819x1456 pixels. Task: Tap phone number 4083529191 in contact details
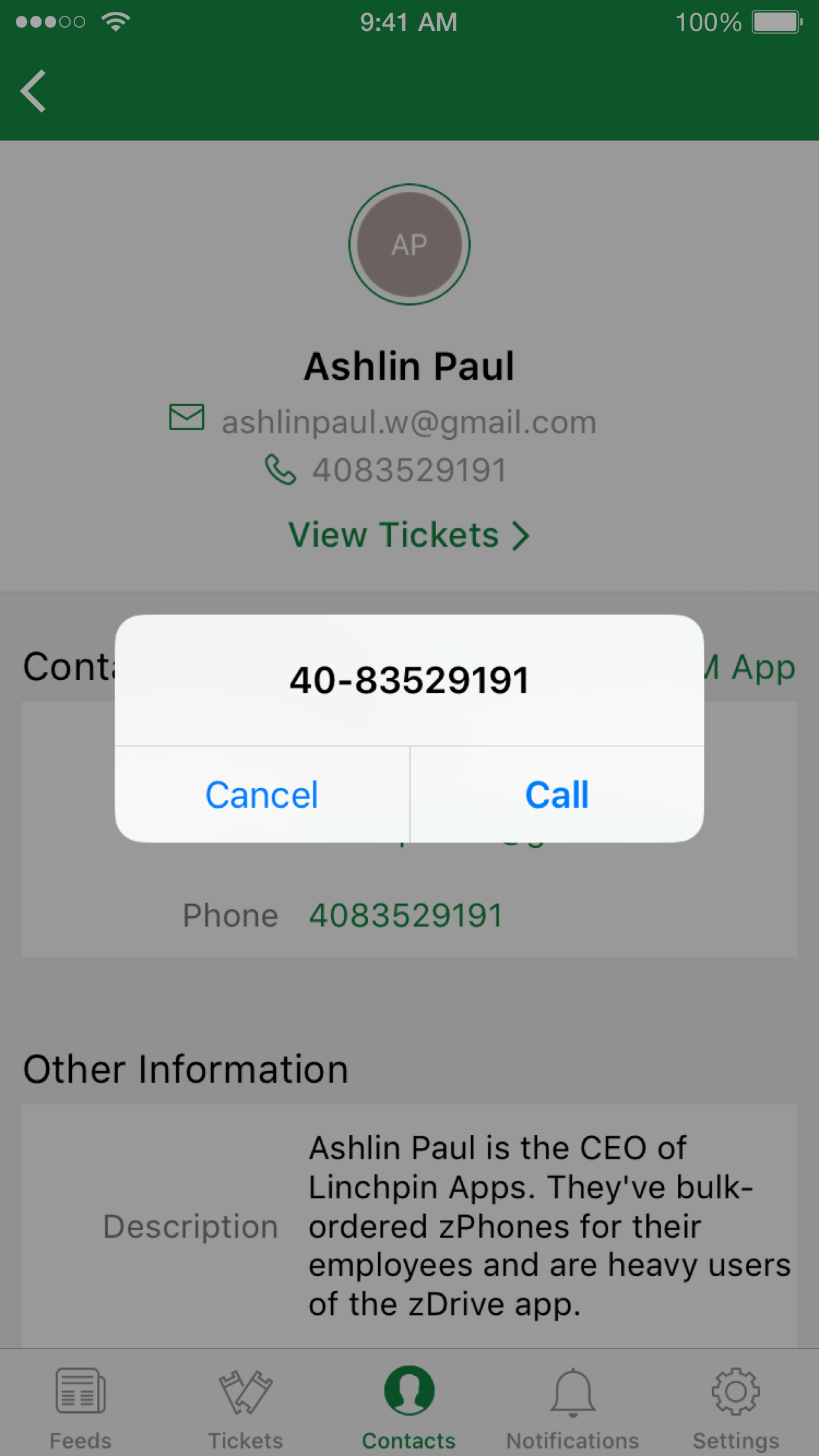pyautogui.click(x=406, y=915)
